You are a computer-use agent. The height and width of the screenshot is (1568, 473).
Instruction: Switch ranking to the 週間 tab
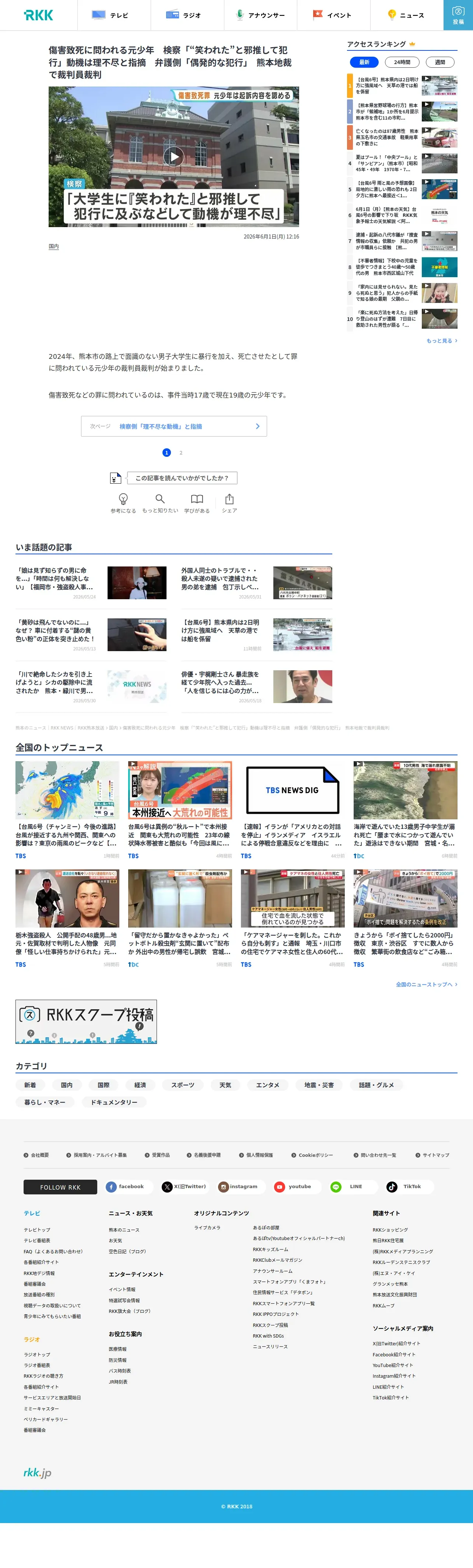point(439,62)
